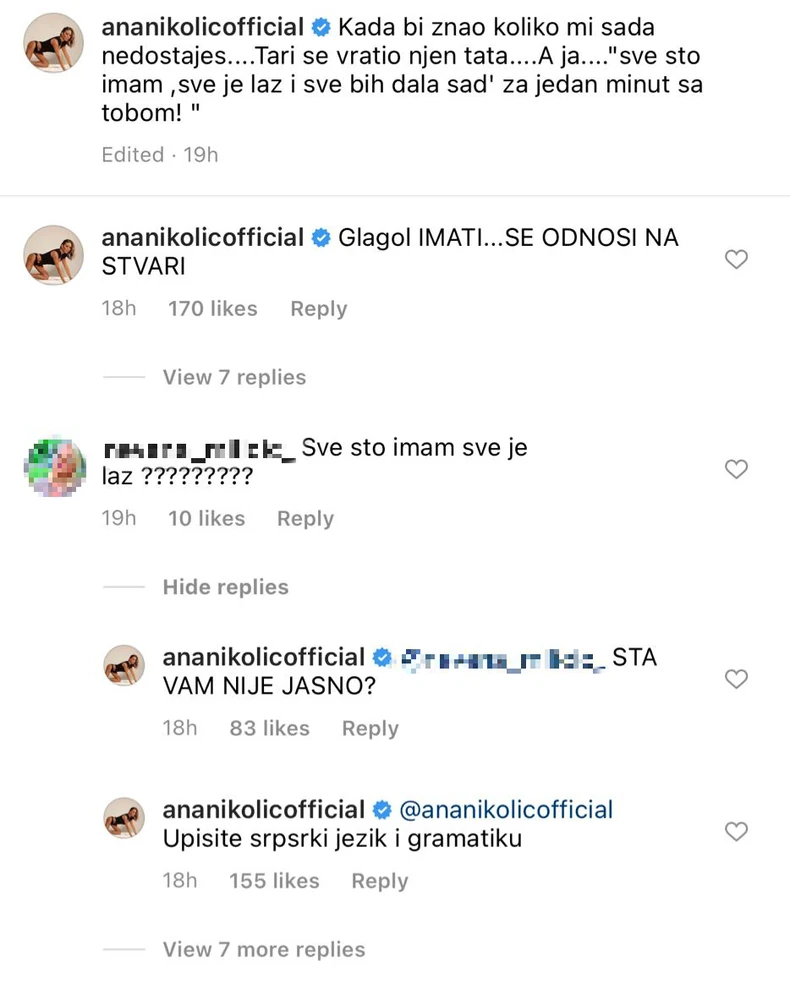
Task: Reply to the comment with 10 likes
Action: (x=305, y=519)
